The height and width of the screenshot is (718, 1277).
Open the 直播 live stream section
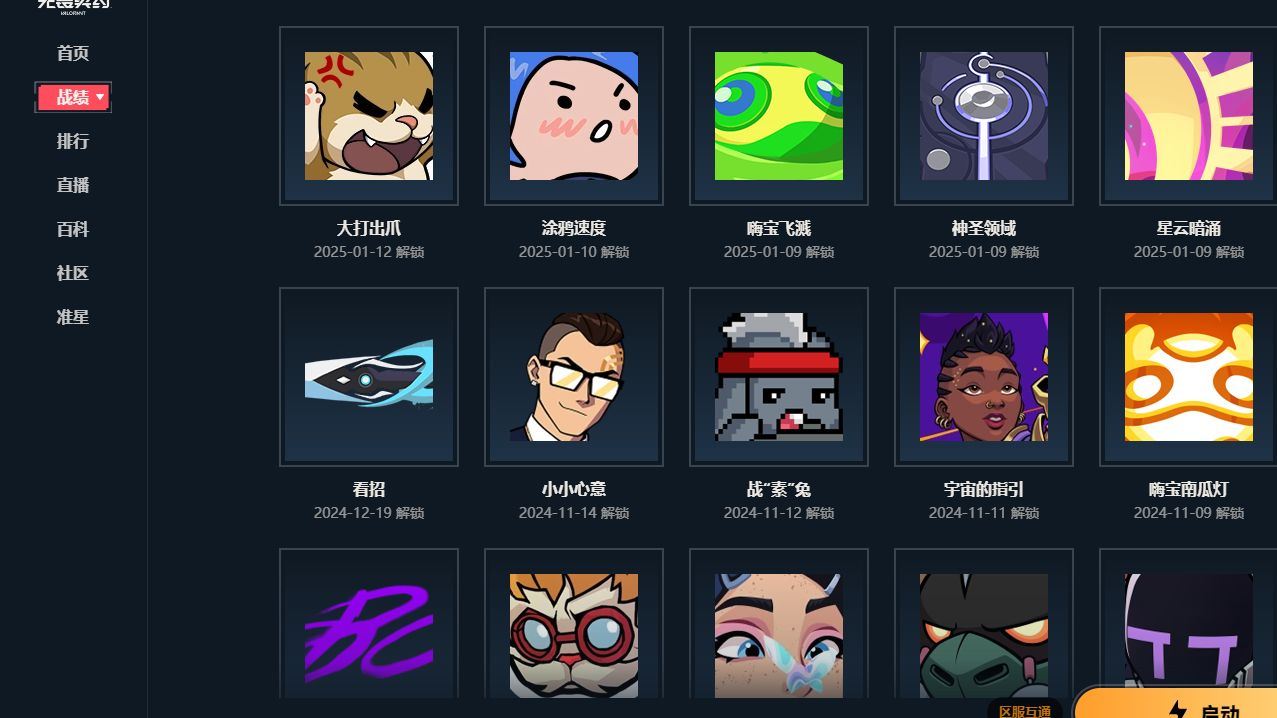point(73,185)
